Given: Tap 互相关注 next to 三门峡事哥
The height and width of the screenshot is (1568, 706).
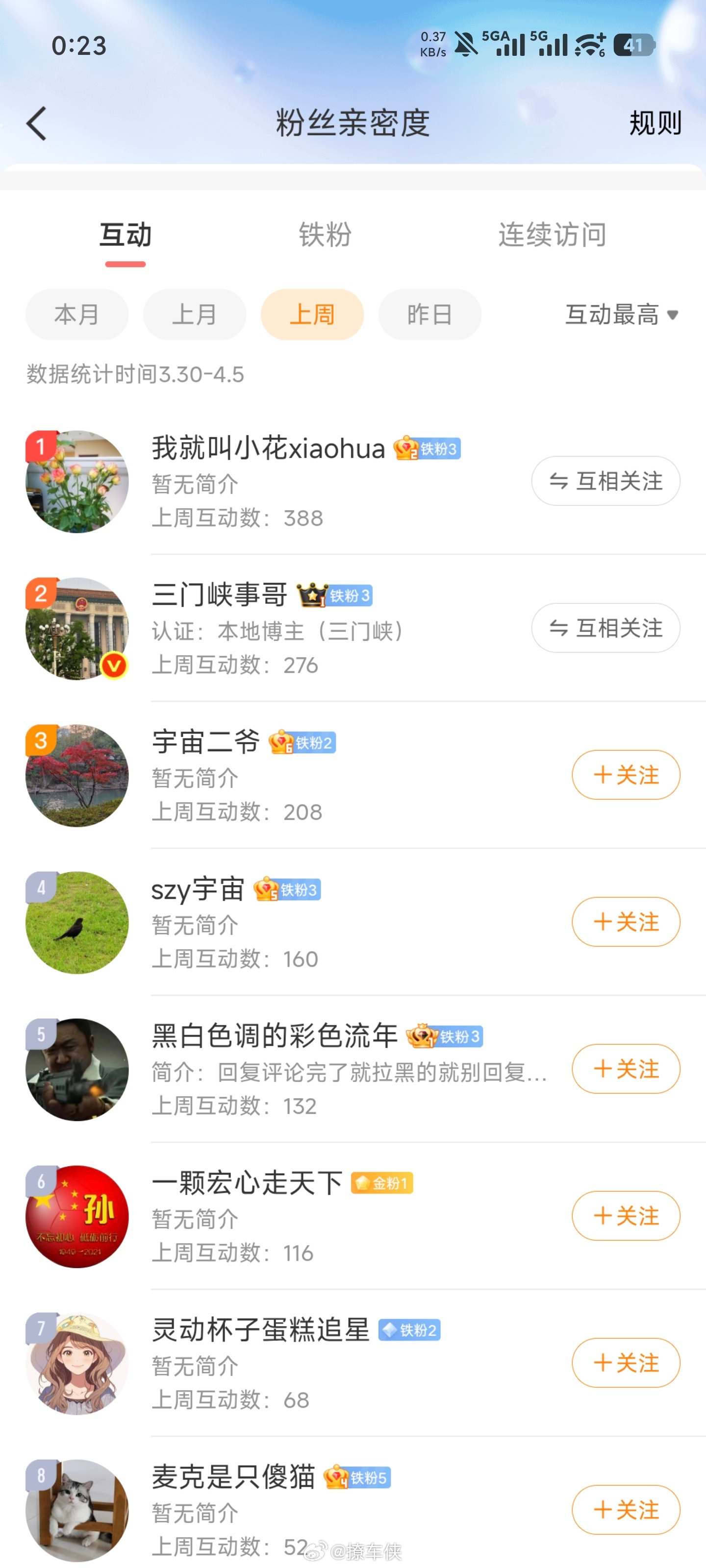Looking at the screenshot, I should (605, 628).
